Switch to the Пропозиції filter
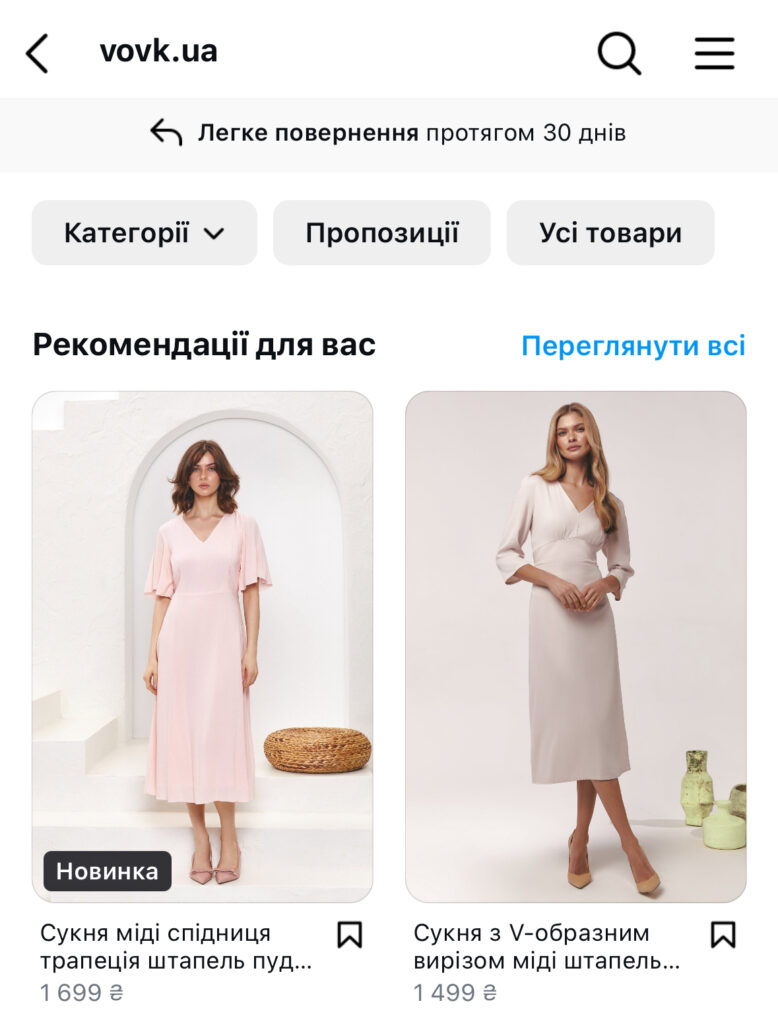 point(381,232)
